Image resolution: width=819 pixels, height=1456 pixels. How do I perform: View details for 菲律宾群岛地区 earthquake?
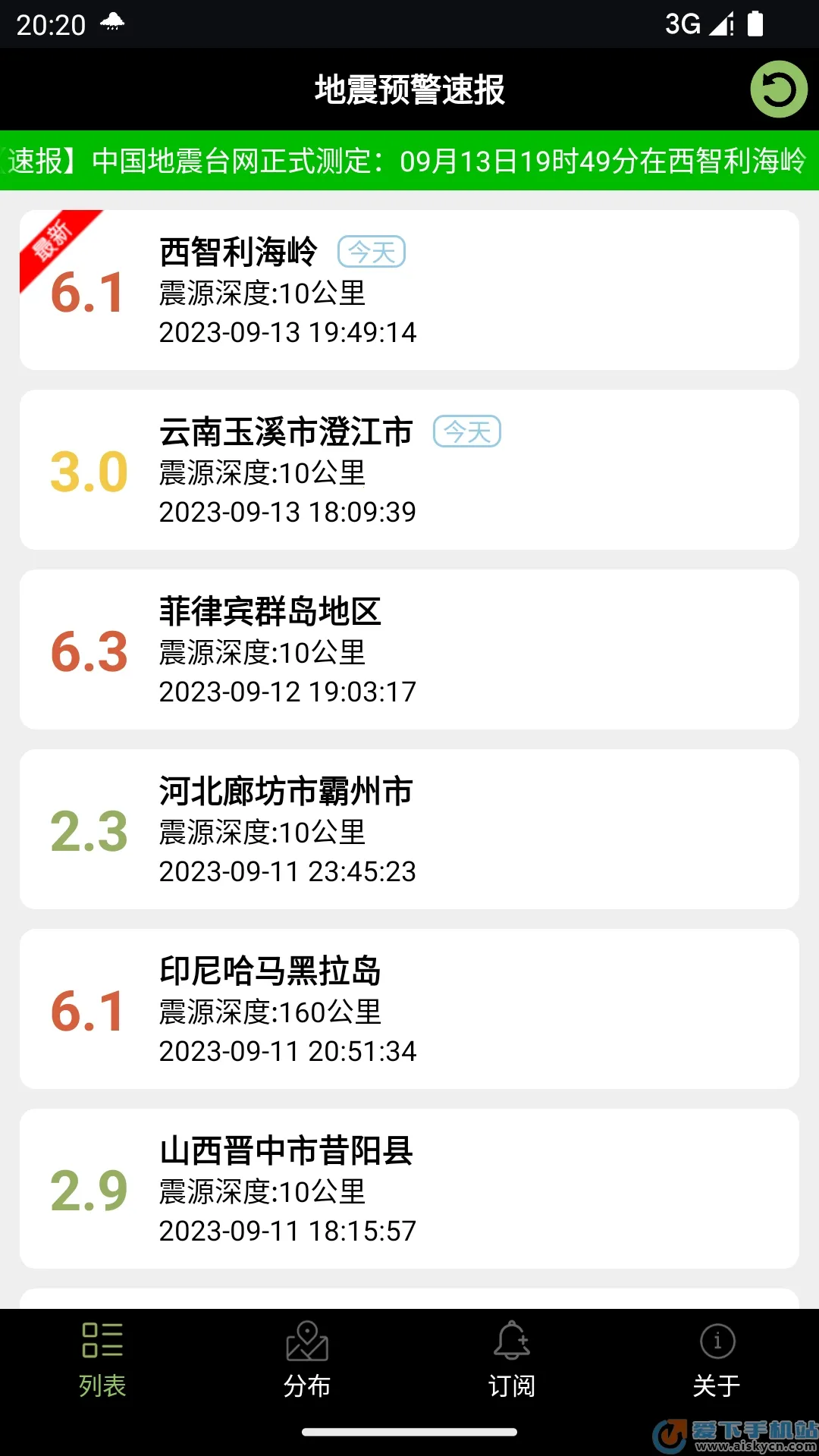coord(409,650)
